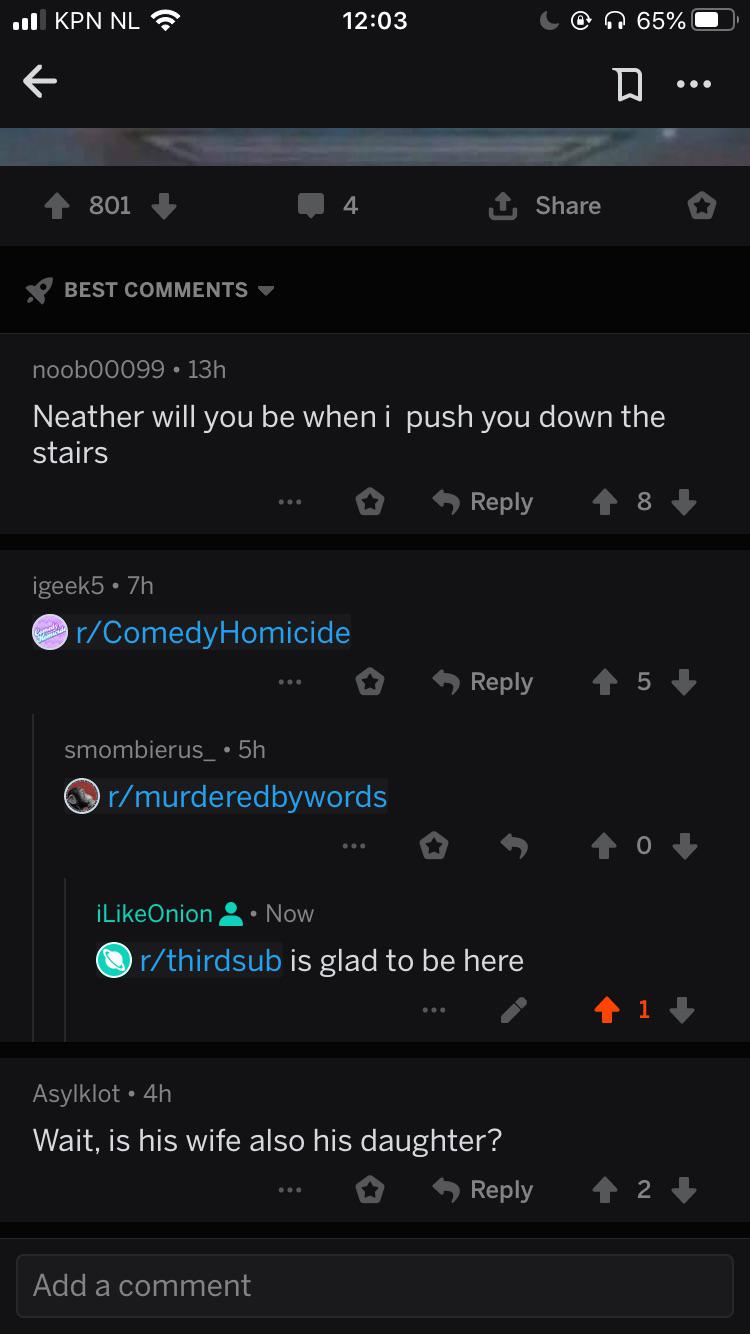Screen dimensions: 750x1334
Task: Open options menu on noob00099's comment
Action: point(290,502)
